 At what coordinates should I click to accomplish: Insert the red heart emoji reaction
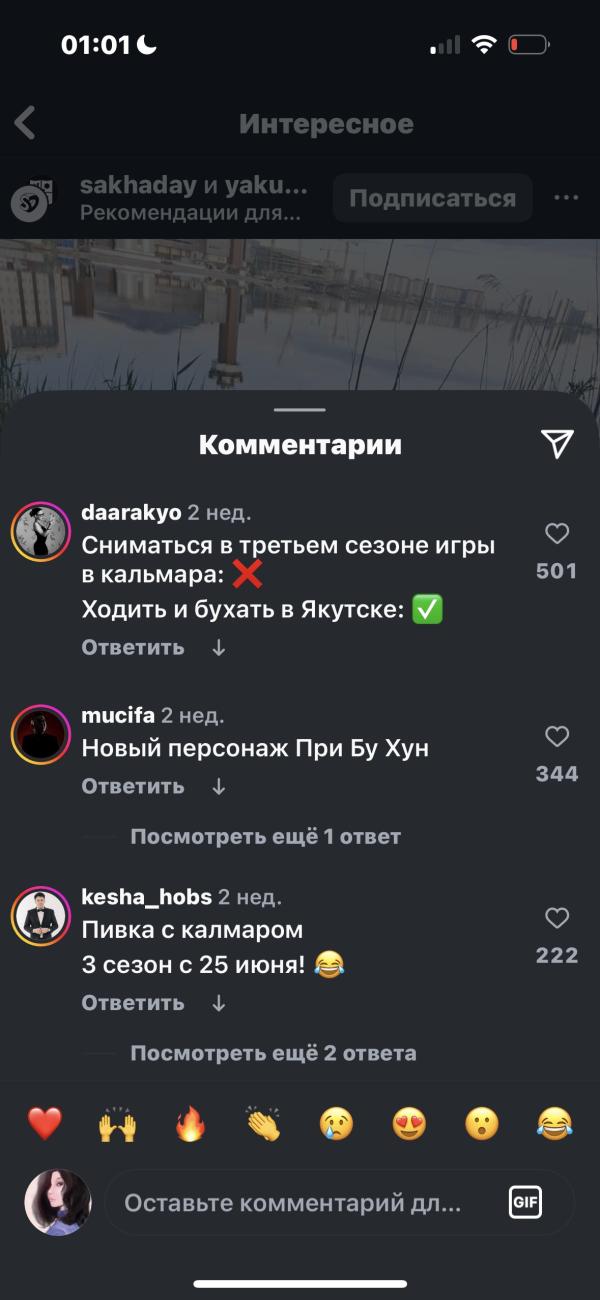tap(44, 1124)
